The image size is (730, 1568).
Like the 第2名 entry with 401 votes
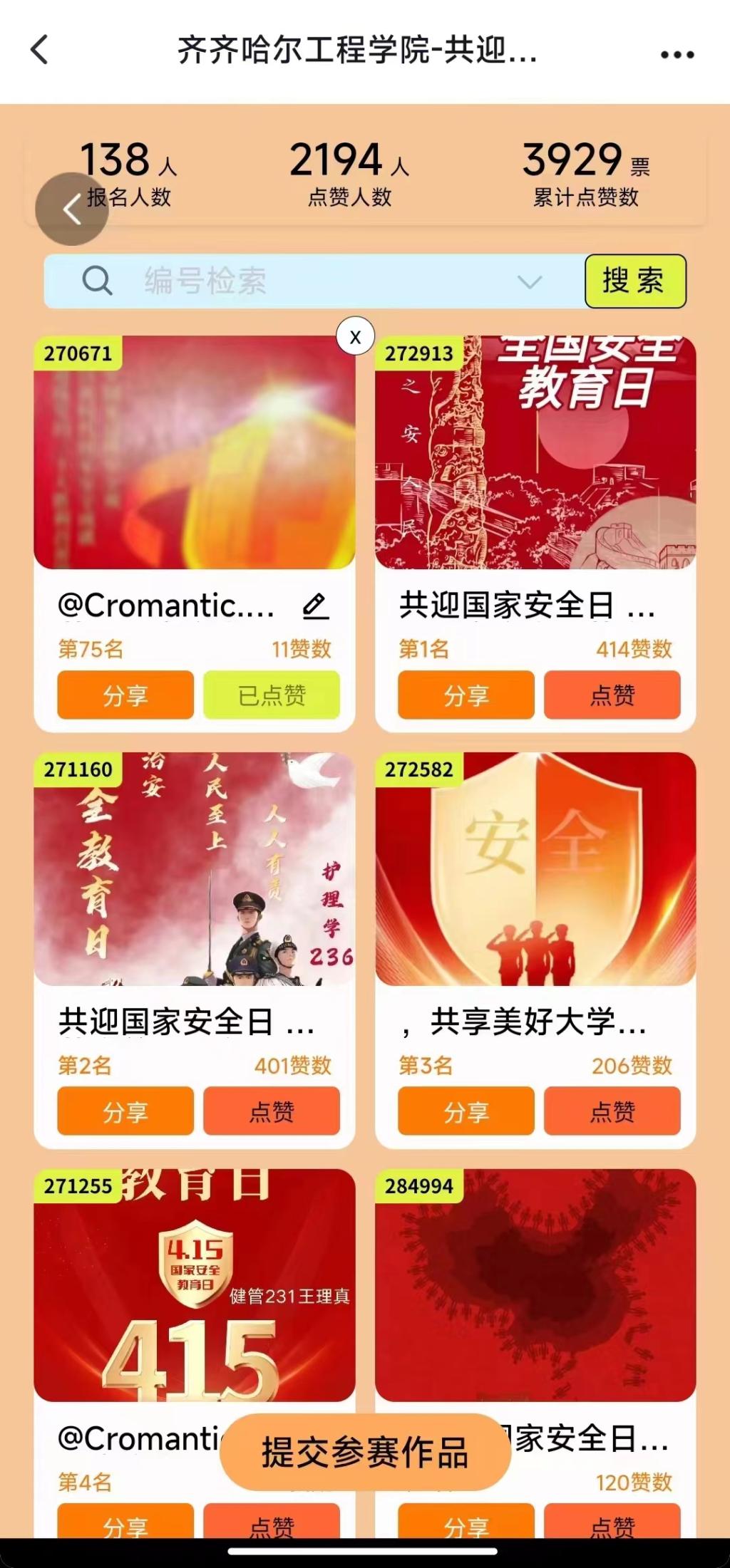(272, 1111)
